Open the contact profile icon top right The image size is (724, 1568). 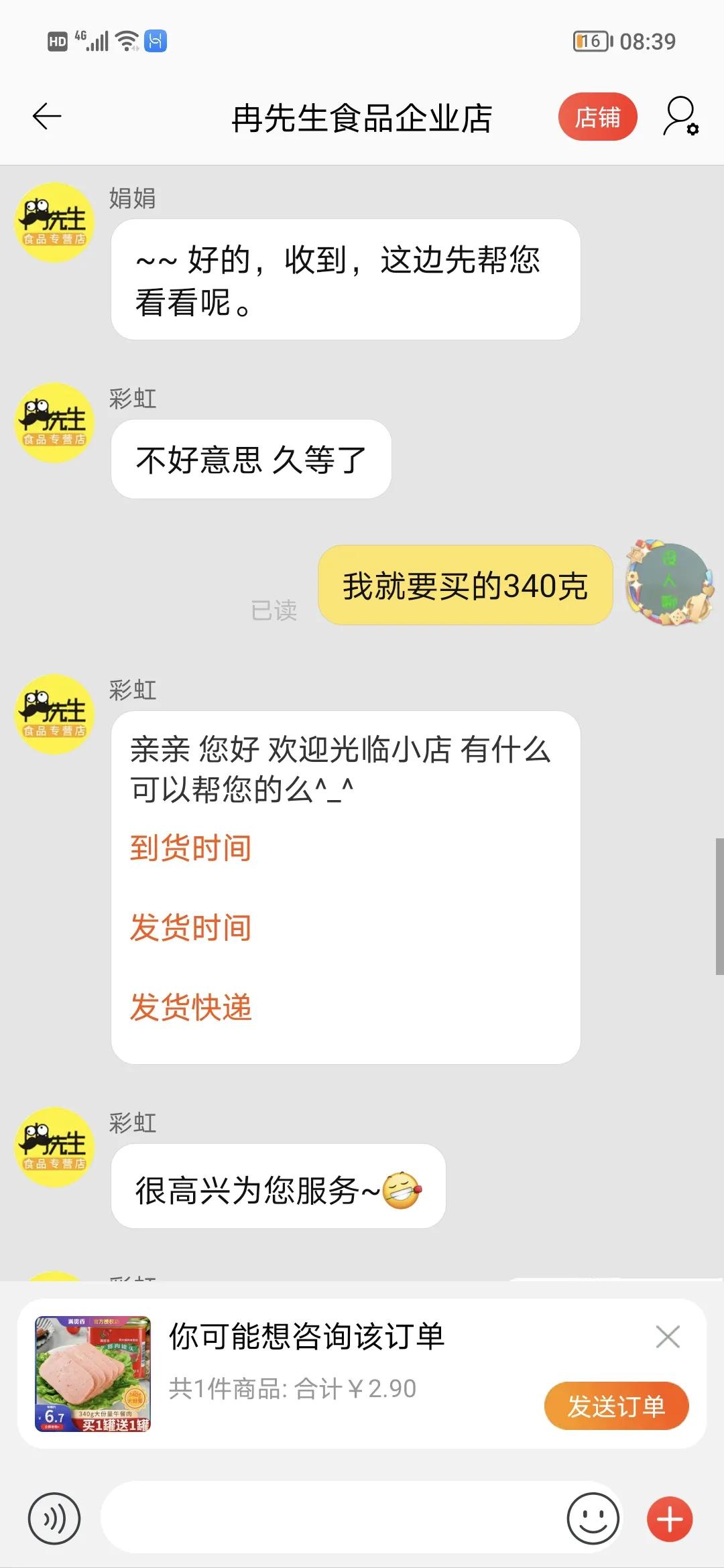pyautogui.click(x=679, y=117)
